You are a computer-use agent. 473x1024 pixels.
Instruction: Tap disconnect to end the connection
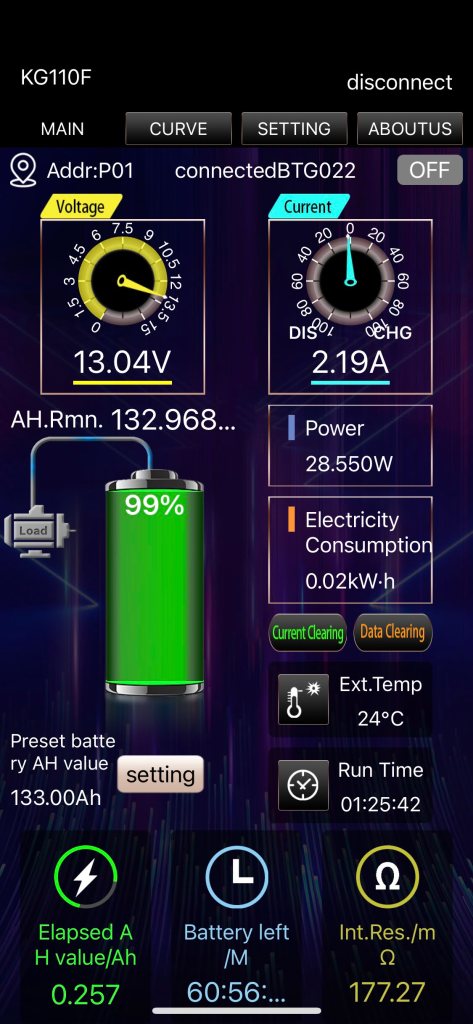click(x=399, y=82)
